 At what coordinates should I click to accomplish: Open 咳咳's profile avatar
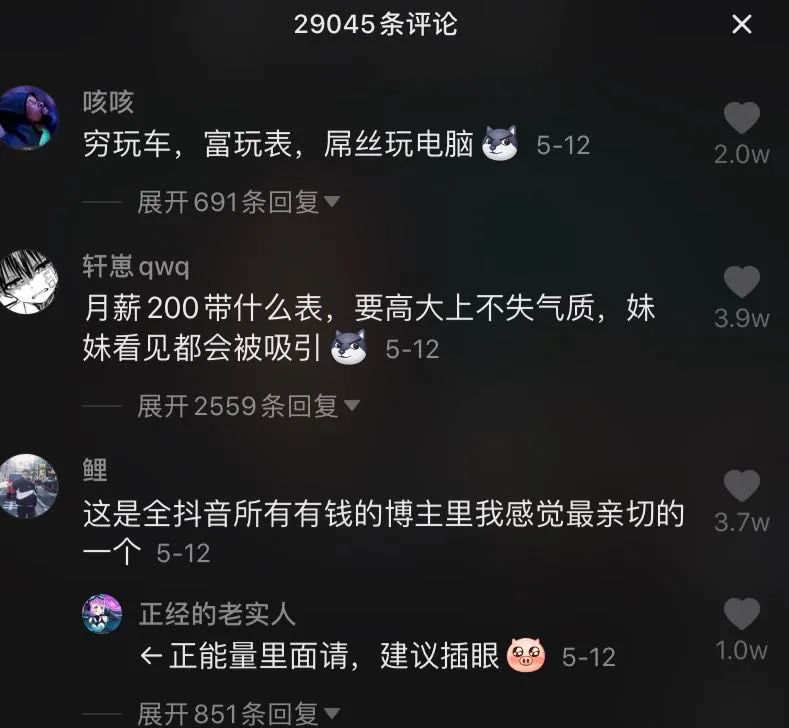(27, 118)
